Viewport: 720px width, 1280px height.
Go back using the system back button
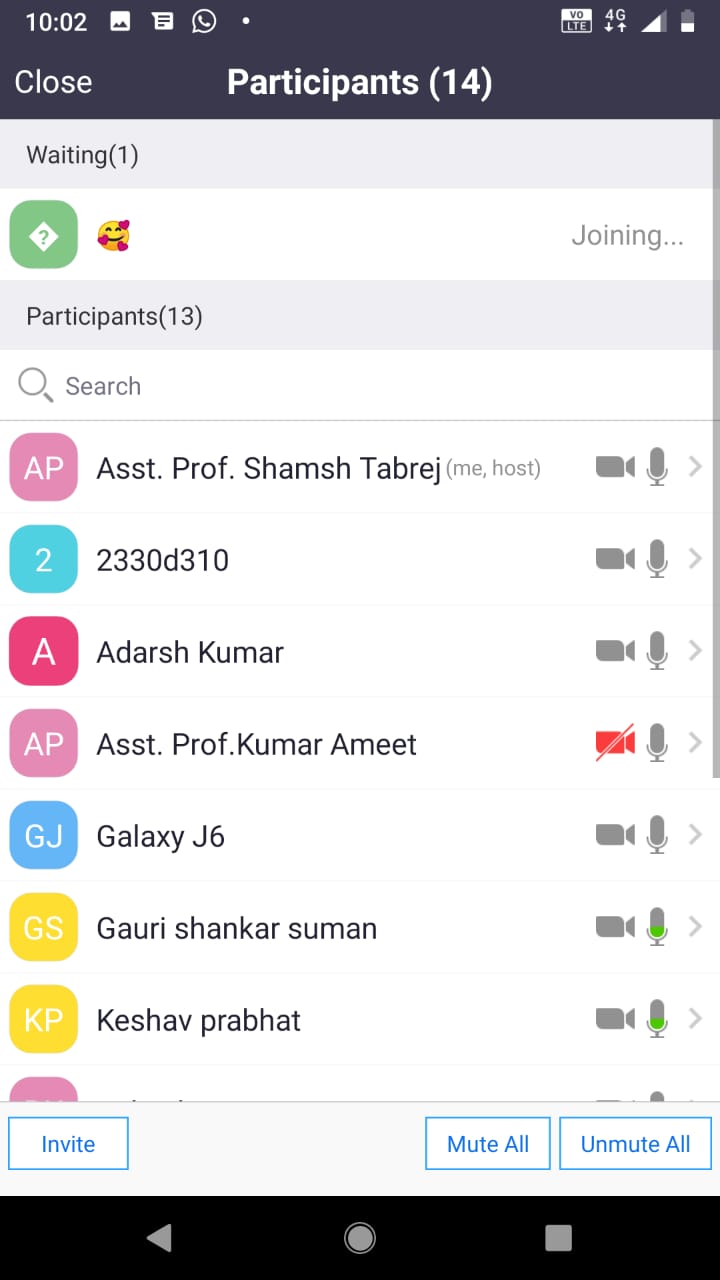(x=159, y=1238)
